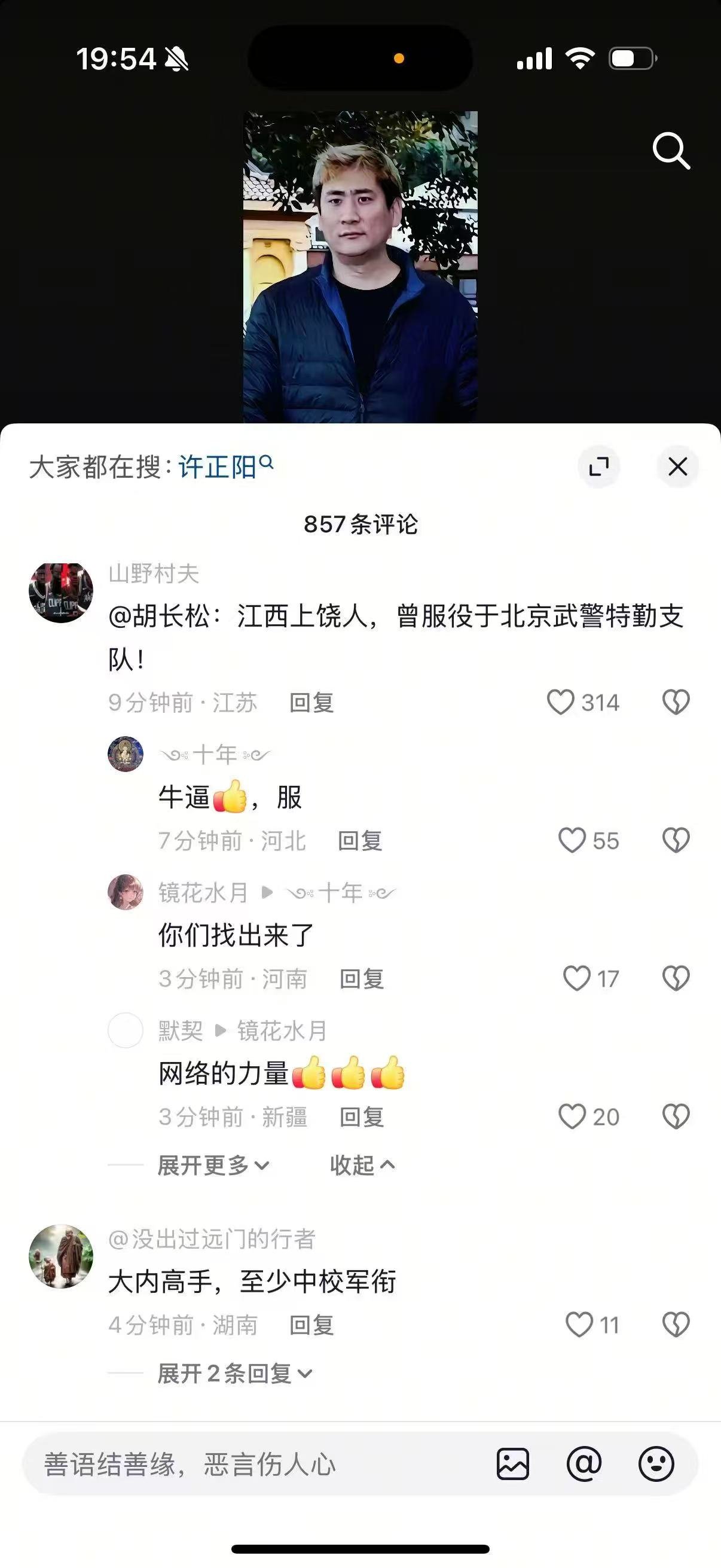Like 山野村夫's comment
Image resolution: width=721 pixels, height=1568 pixels.
(x=561, y=702)
